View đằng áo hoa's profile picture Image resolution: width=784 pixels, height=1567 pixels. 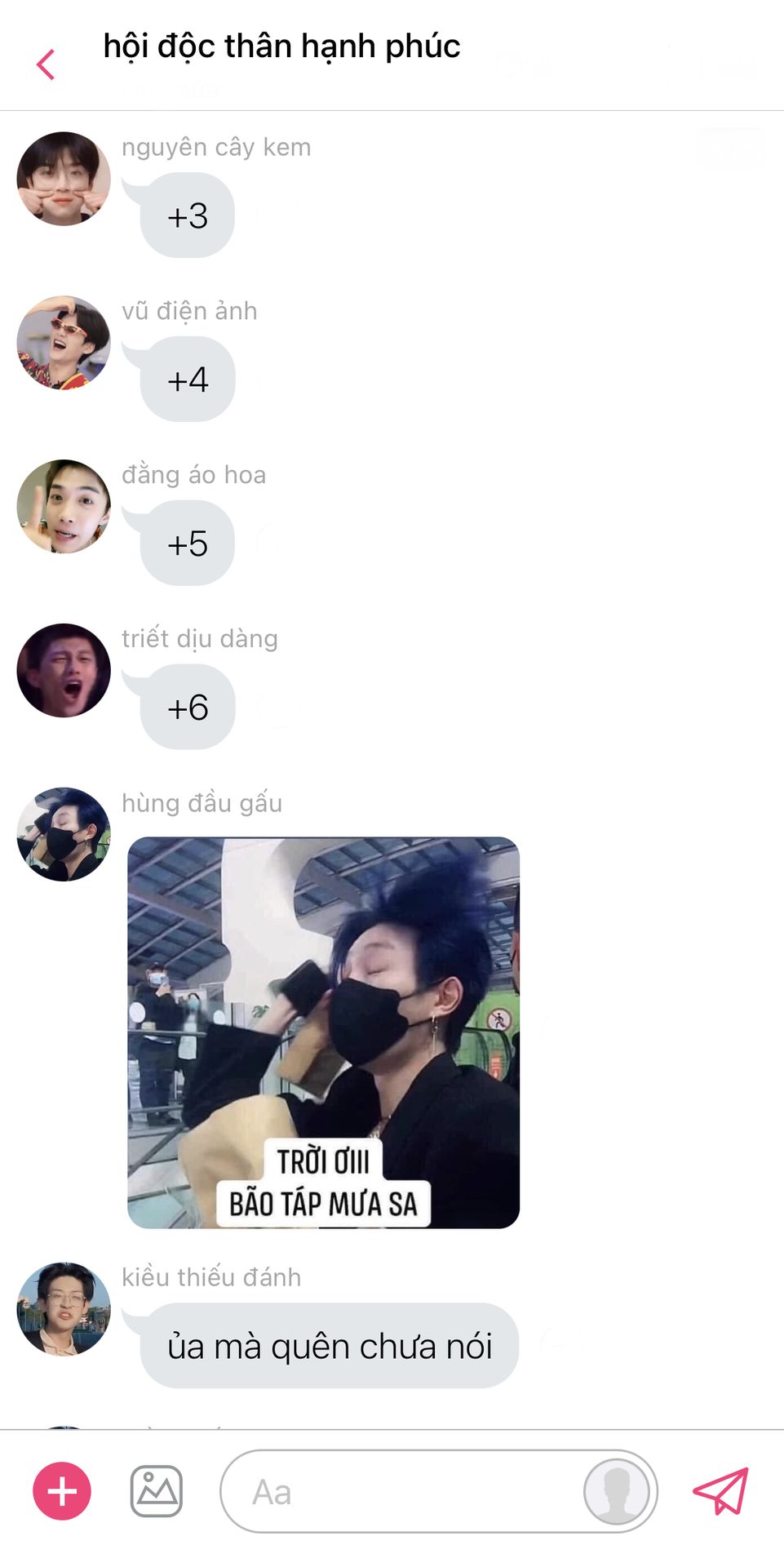point(64,507)
